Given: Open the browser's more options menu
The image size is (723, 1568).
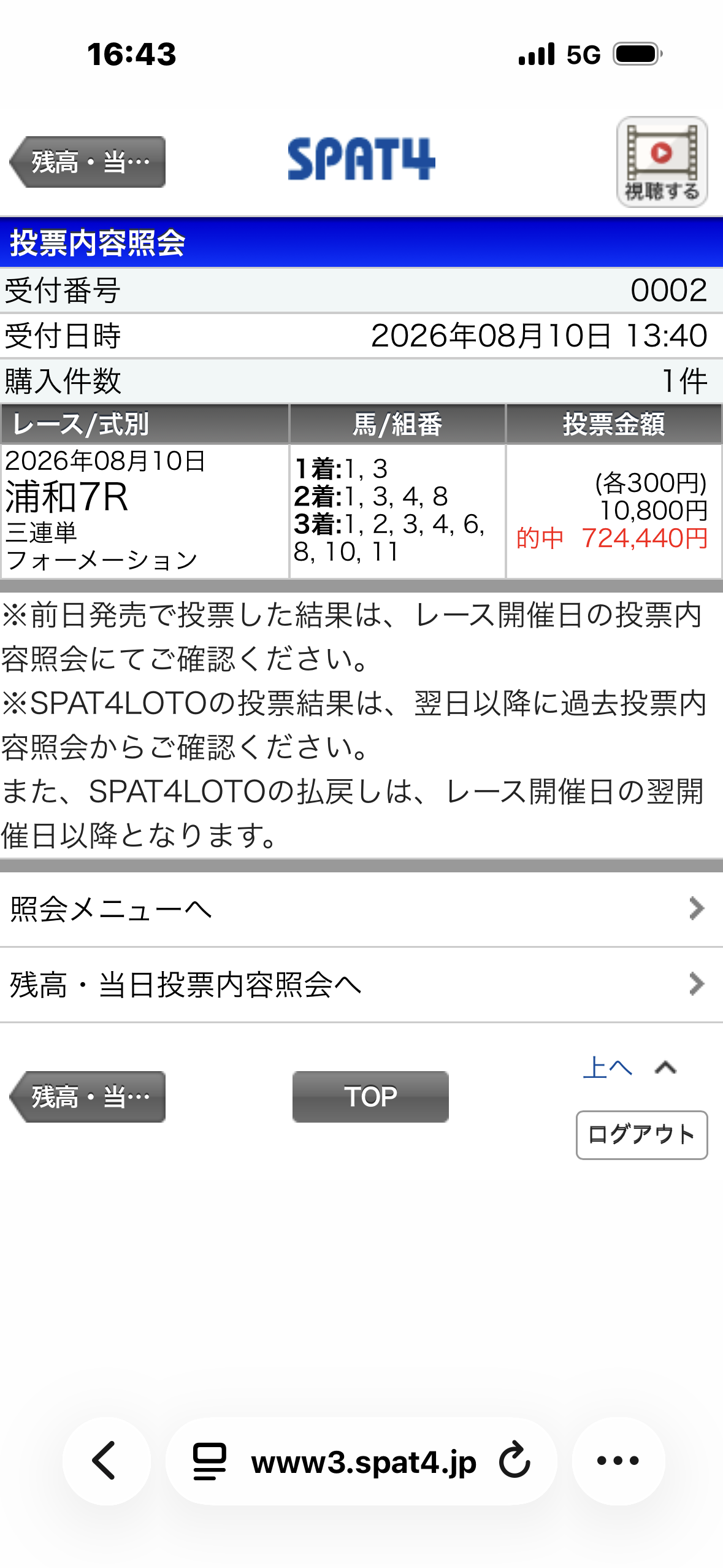Looking at the screenshot, I should click(618, 1461).
